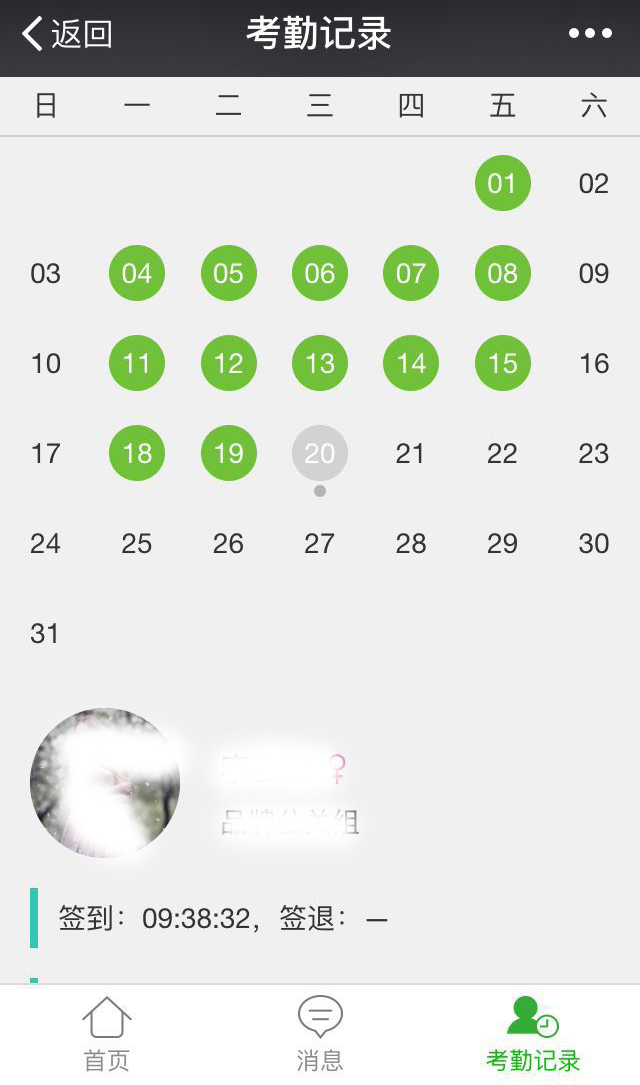The width and height of the screenshot is (640, 1085).
Task: Select date 08 on the calendar
Action: pos(502,273)
